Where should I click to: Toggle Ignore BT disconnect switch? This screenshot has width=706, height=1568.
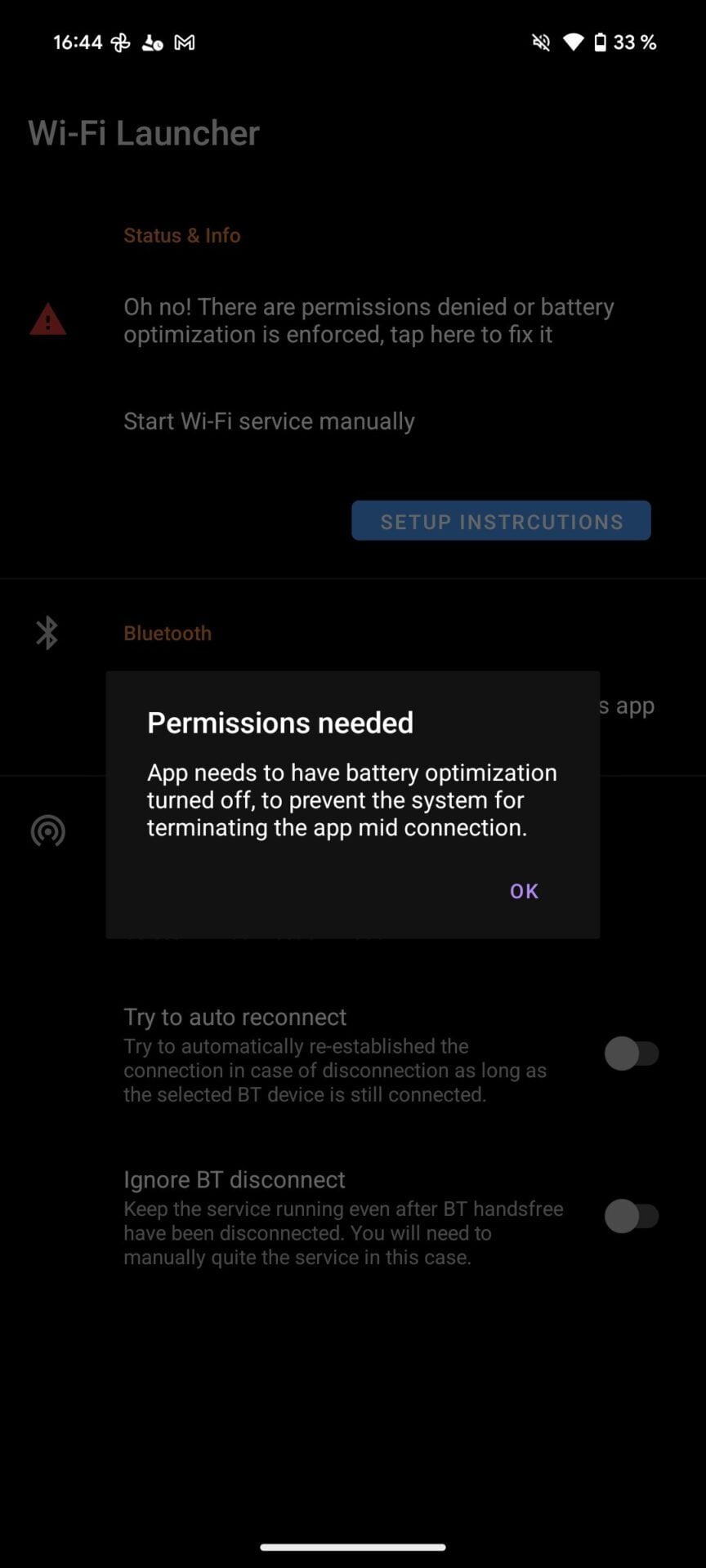click(632, 1216)
